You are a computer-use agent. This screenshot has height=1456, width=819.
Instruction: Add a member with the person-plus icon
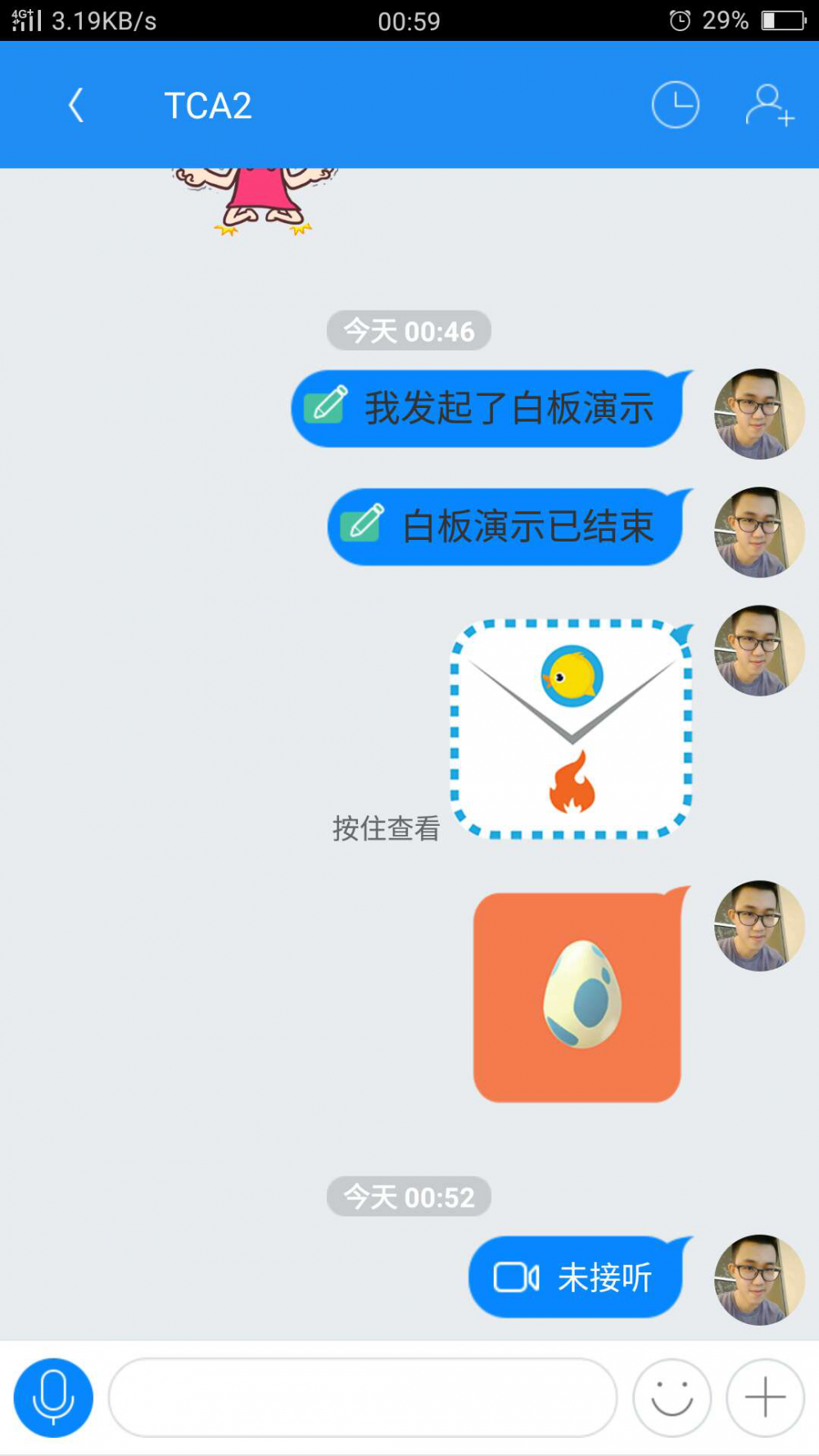(768, 106)
